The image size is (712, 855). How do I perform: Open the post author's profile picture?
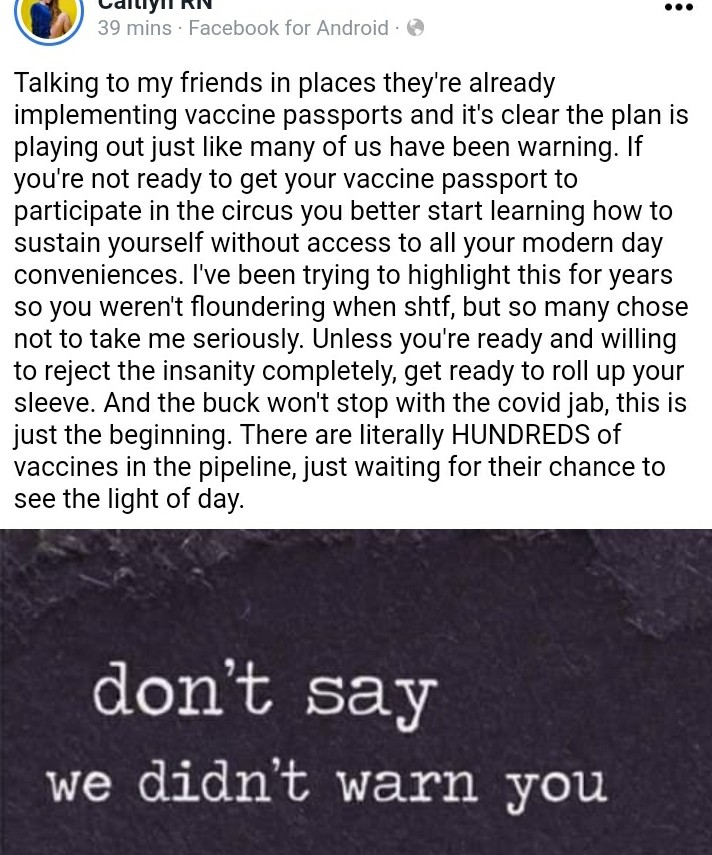pos(48,17)
